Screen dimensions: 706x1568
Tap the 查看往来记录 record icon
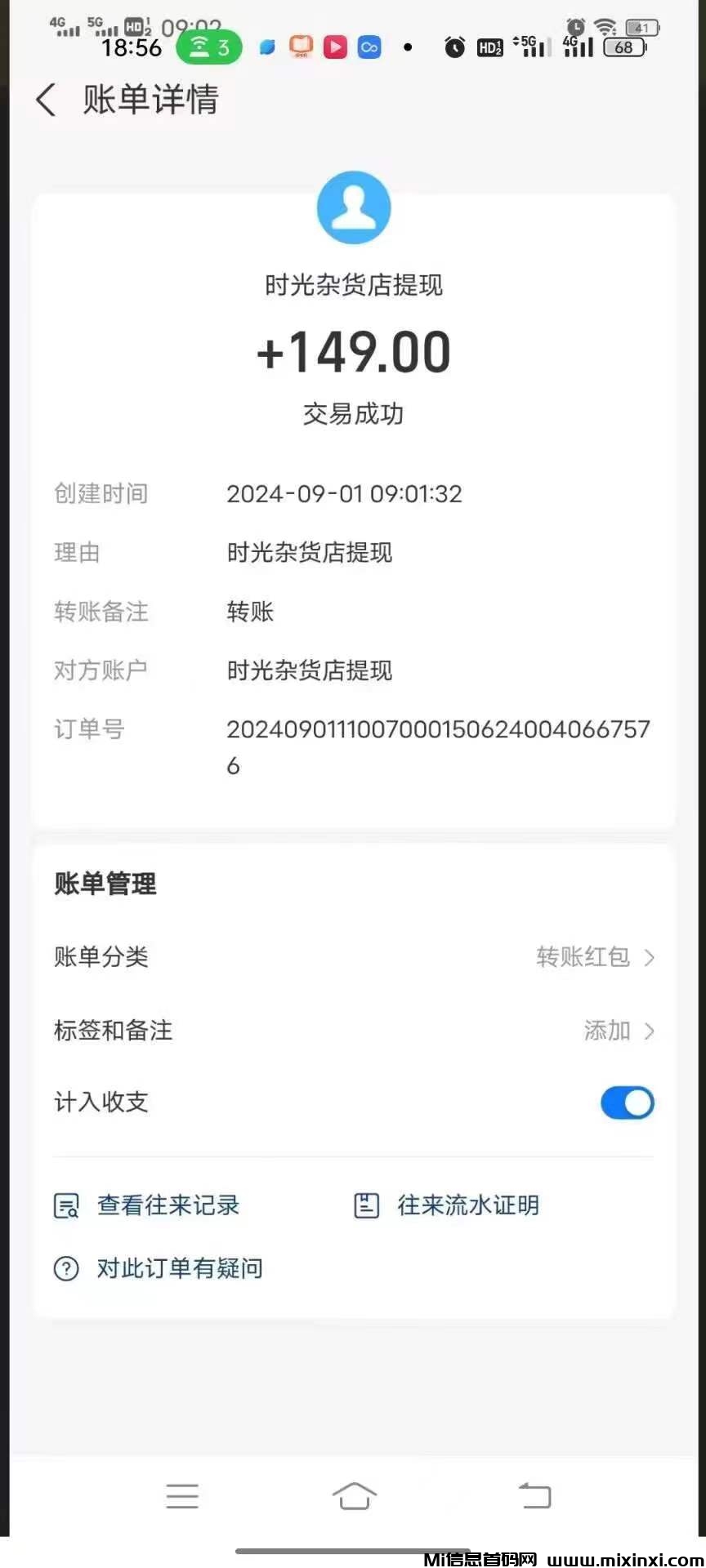click(66, 1205)
